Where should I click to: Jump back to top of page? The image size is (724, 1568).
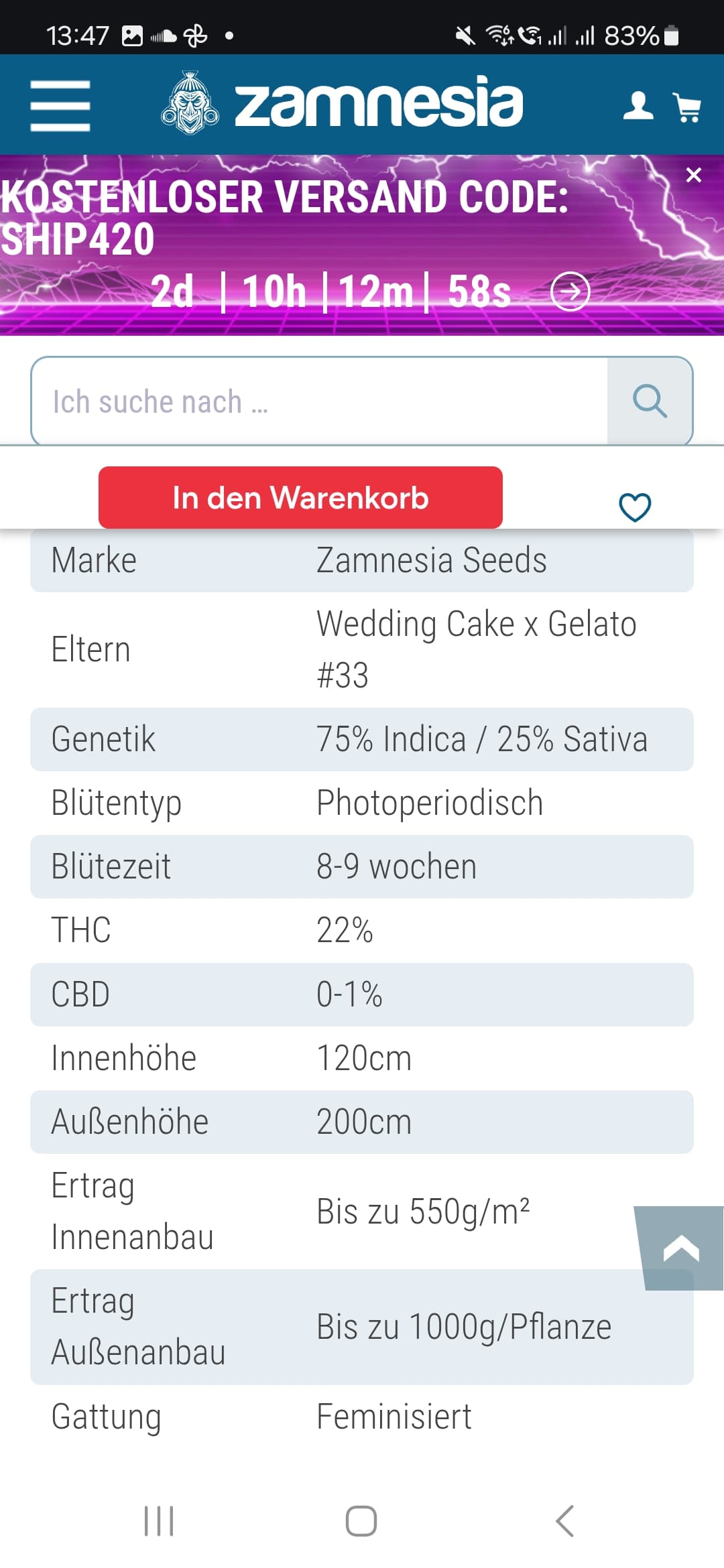(680, 1248)
